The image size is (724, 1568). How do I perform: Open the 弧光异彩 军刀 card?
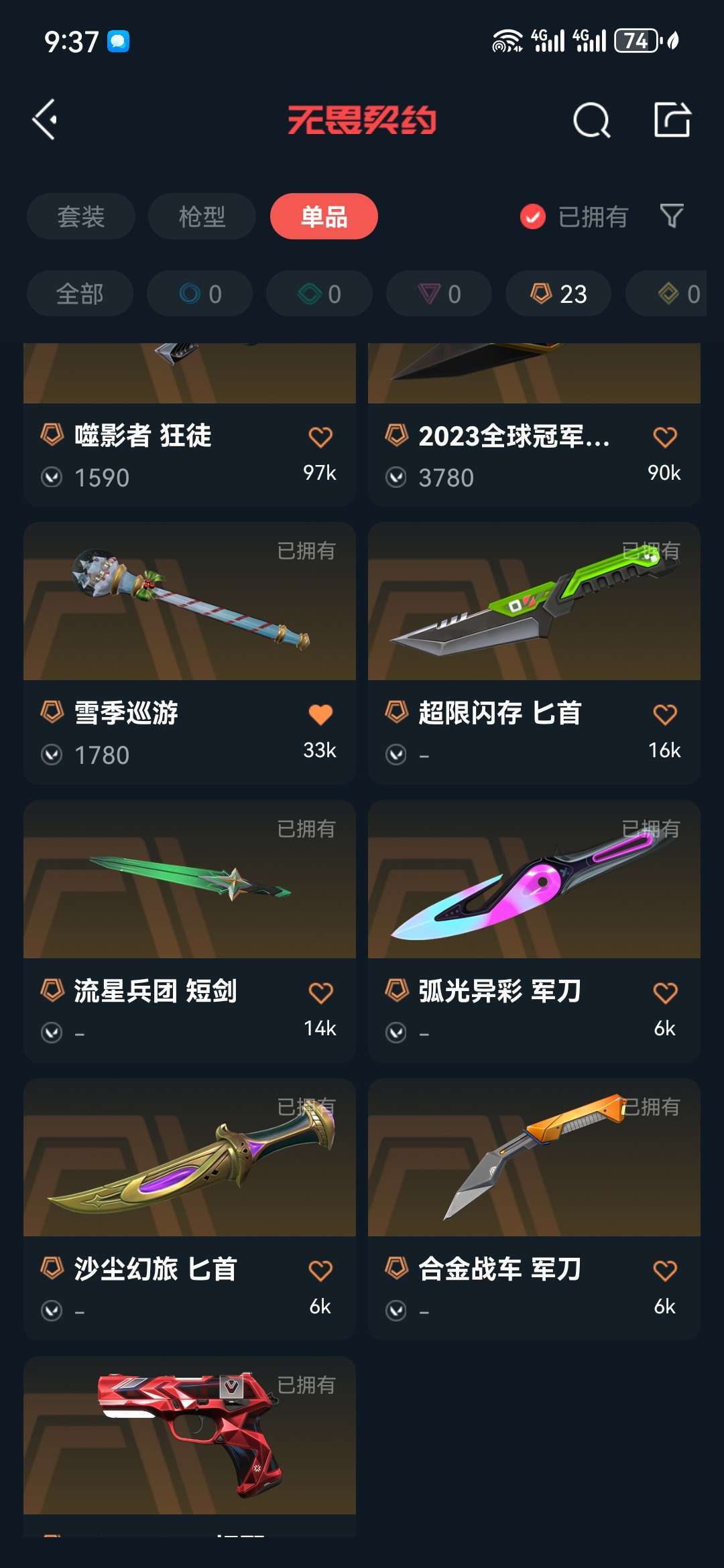pos(534,931)
